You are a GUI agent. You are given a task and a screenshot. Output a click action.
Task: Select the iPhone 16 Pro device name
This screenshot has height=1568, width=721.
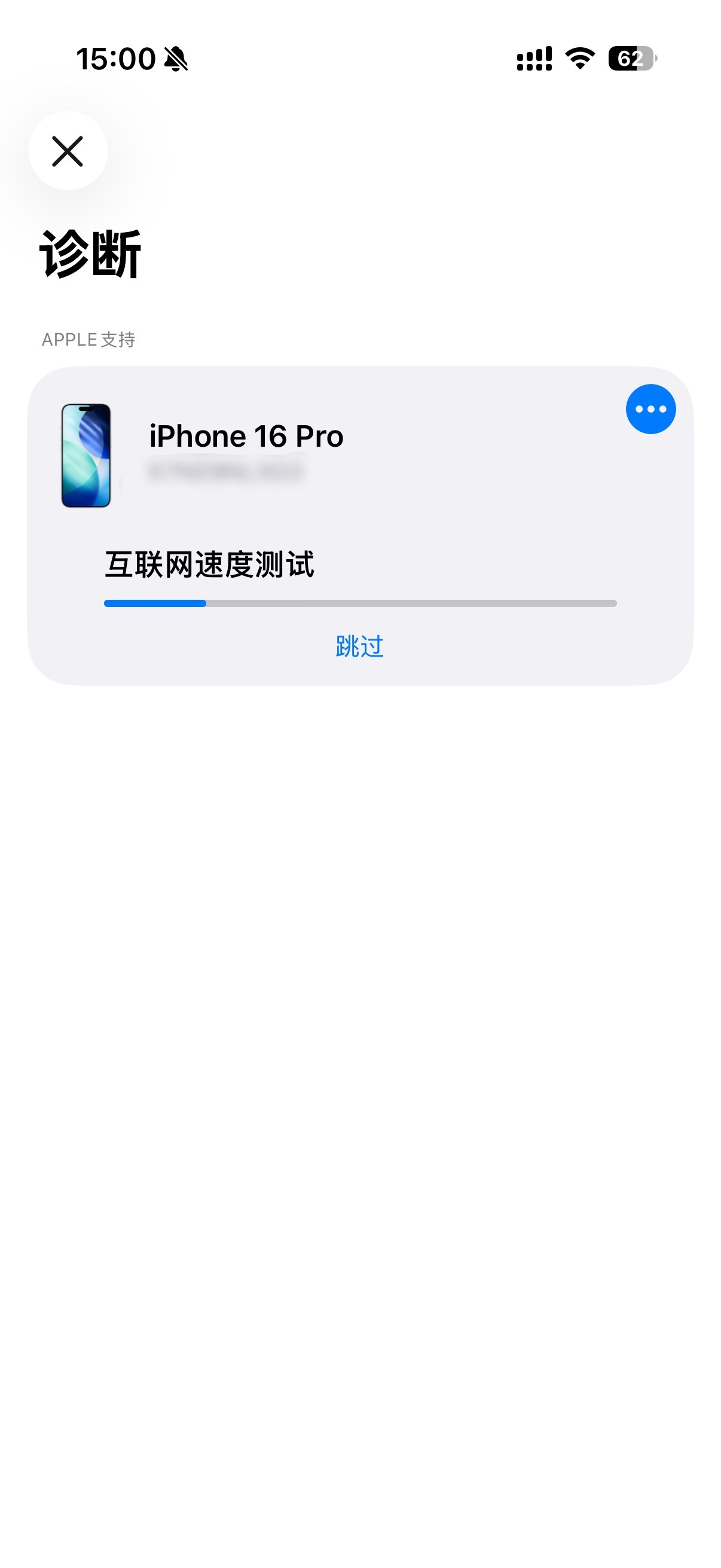pos(246,436)
